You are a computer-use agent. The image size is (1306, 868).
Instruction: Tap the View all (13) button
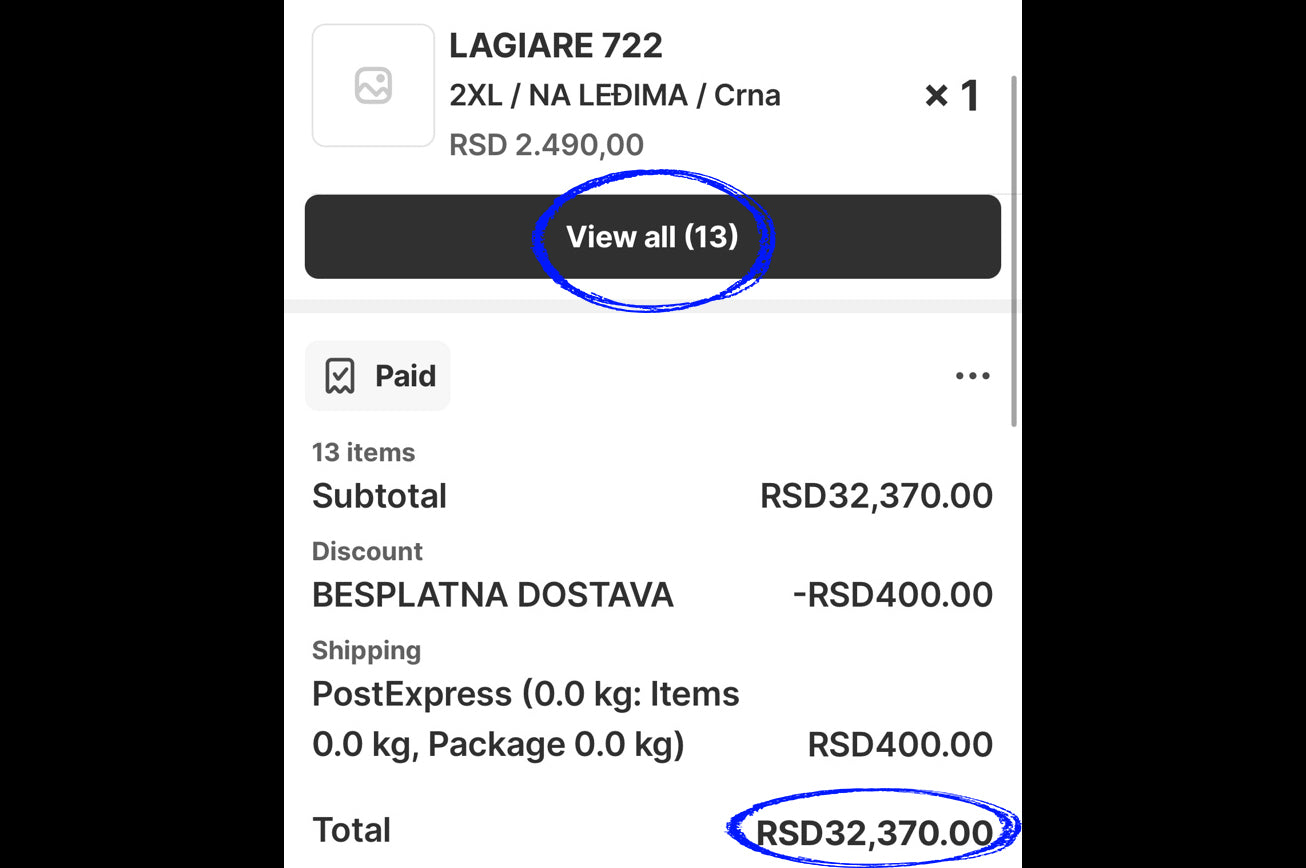[x=652, y=237]
